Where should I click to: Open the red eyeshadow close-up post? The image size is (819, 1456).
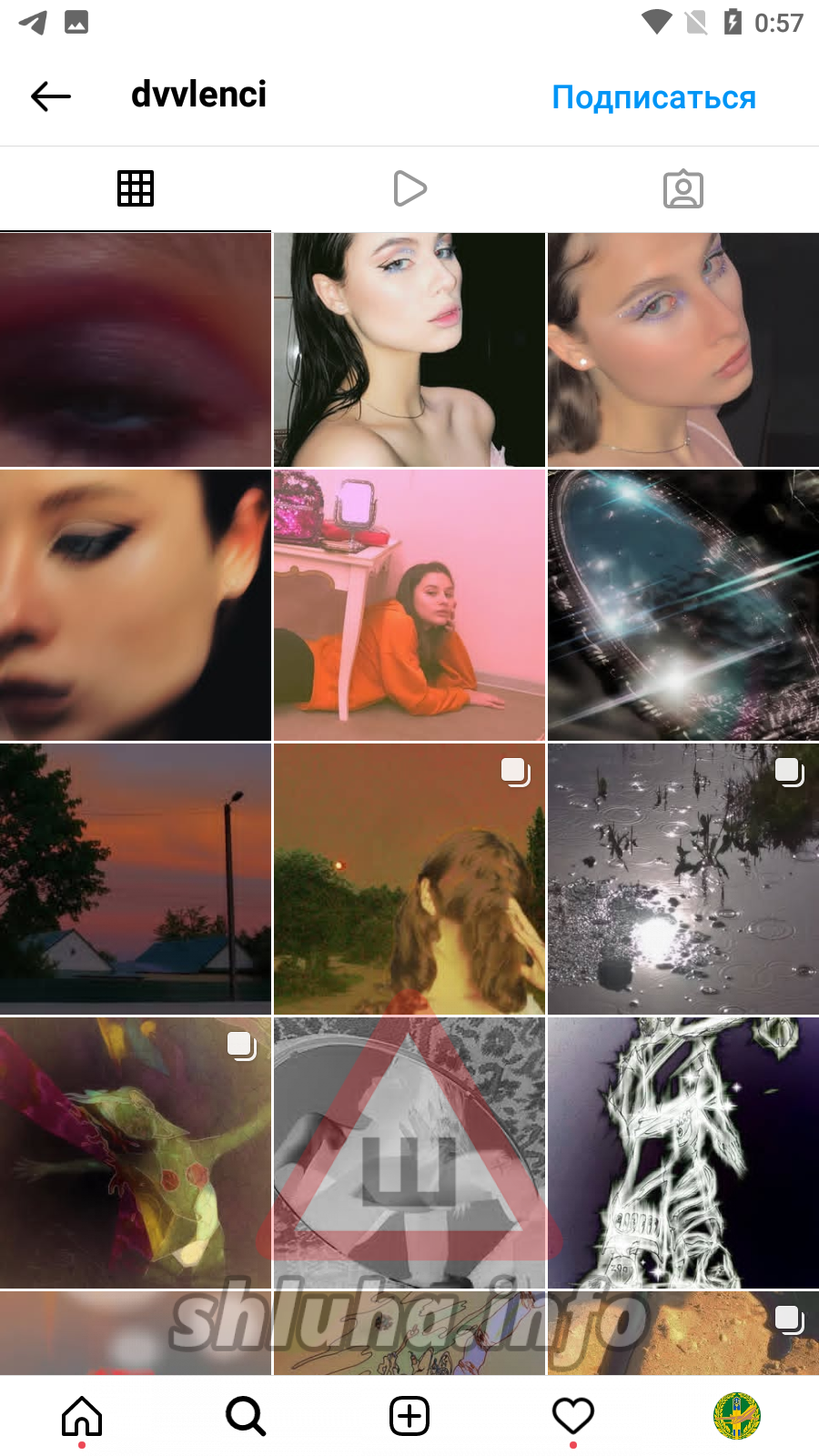point(136,349)
